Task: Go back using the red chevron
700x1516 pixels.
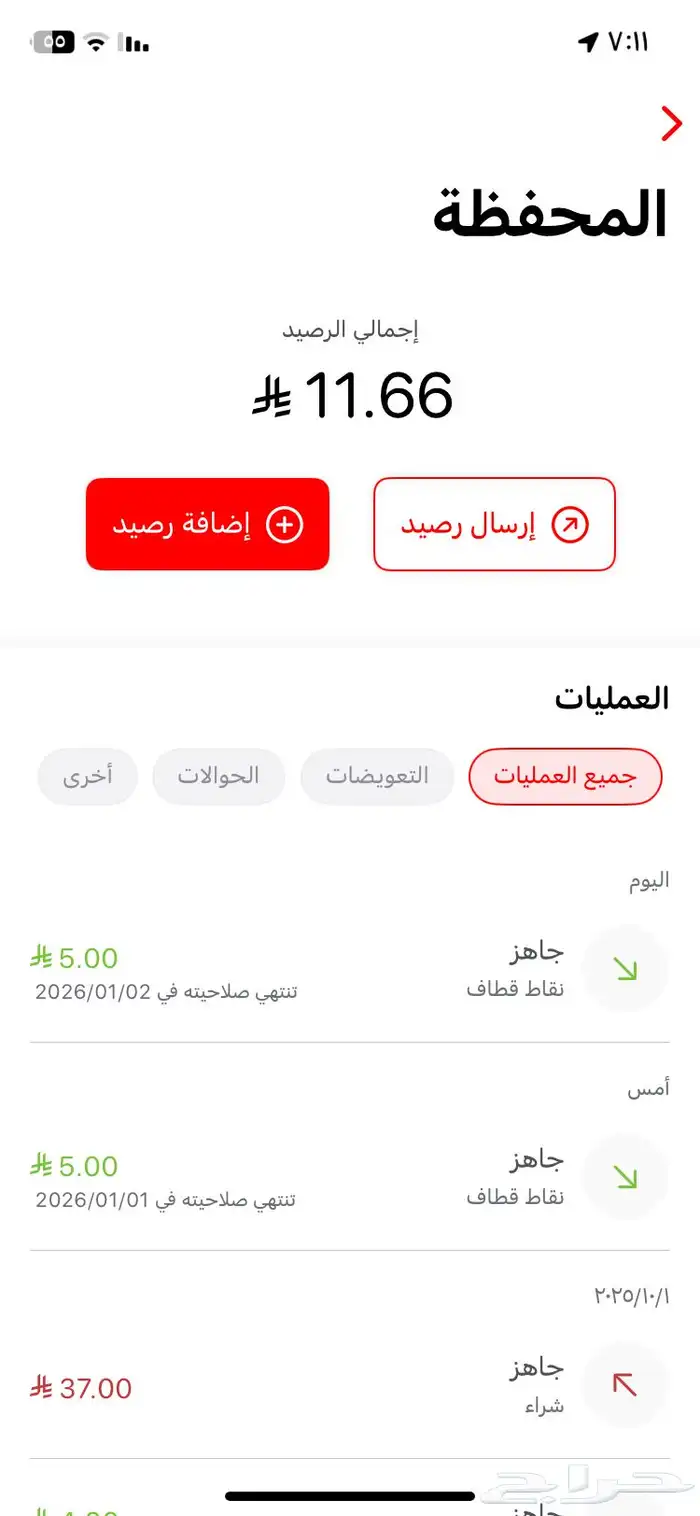Action: (x=671, y=125)
